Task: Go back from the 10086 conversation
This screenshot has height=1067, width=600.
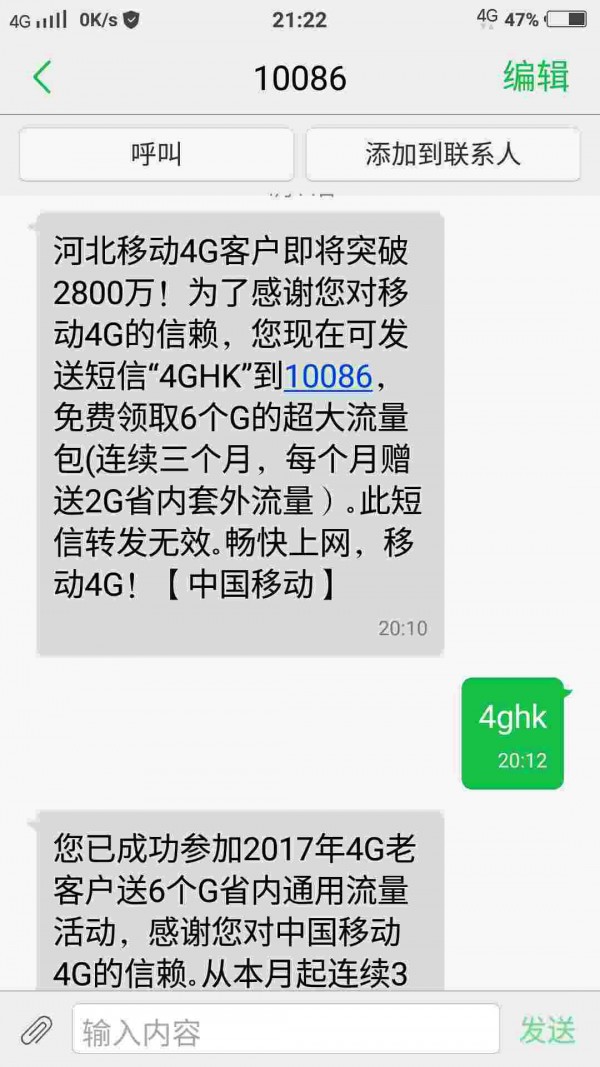Action: [x=42, y=77]
